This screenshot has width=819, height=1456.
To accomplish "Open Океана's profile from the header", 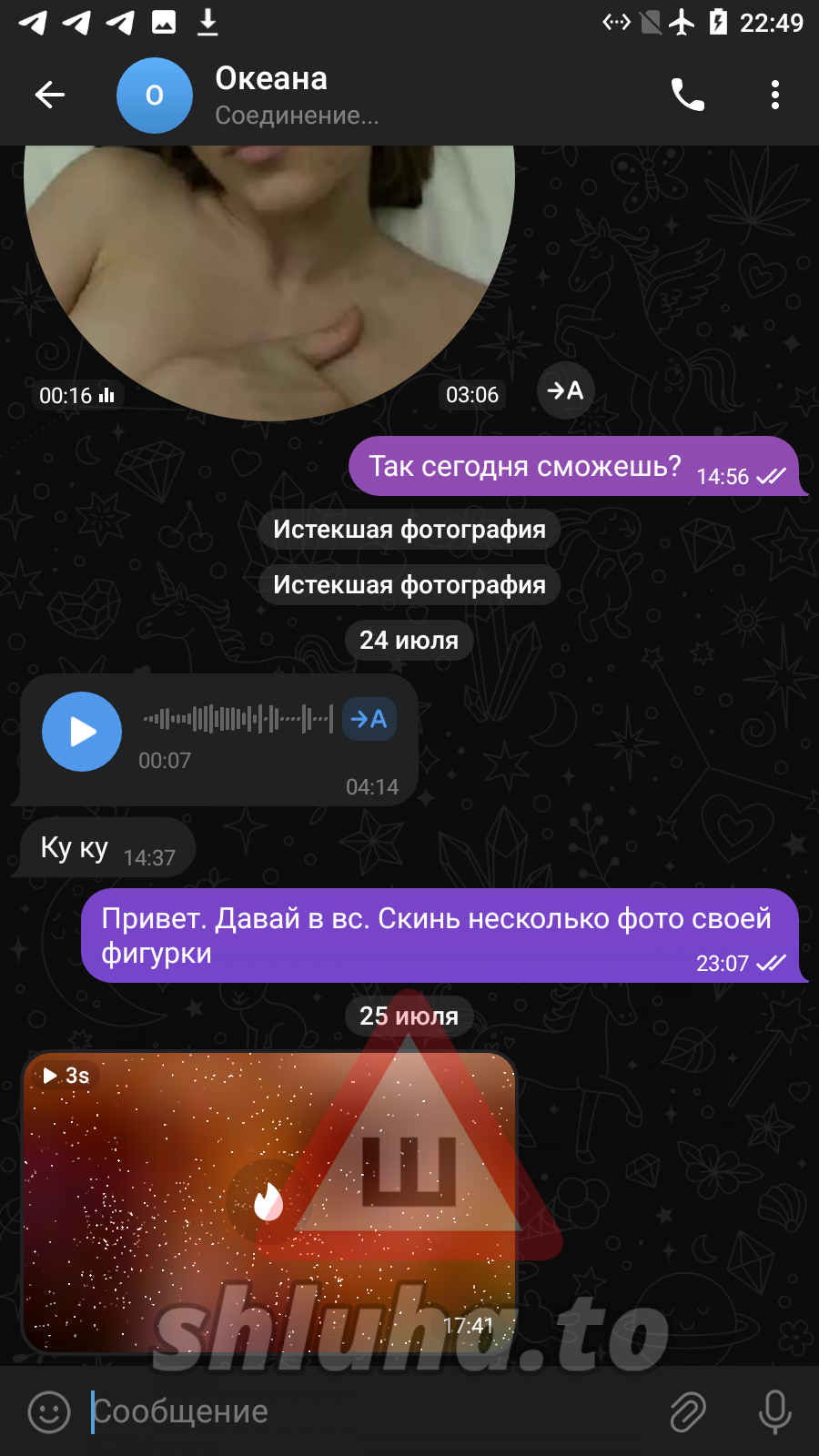I will click(x=271, y=95).
